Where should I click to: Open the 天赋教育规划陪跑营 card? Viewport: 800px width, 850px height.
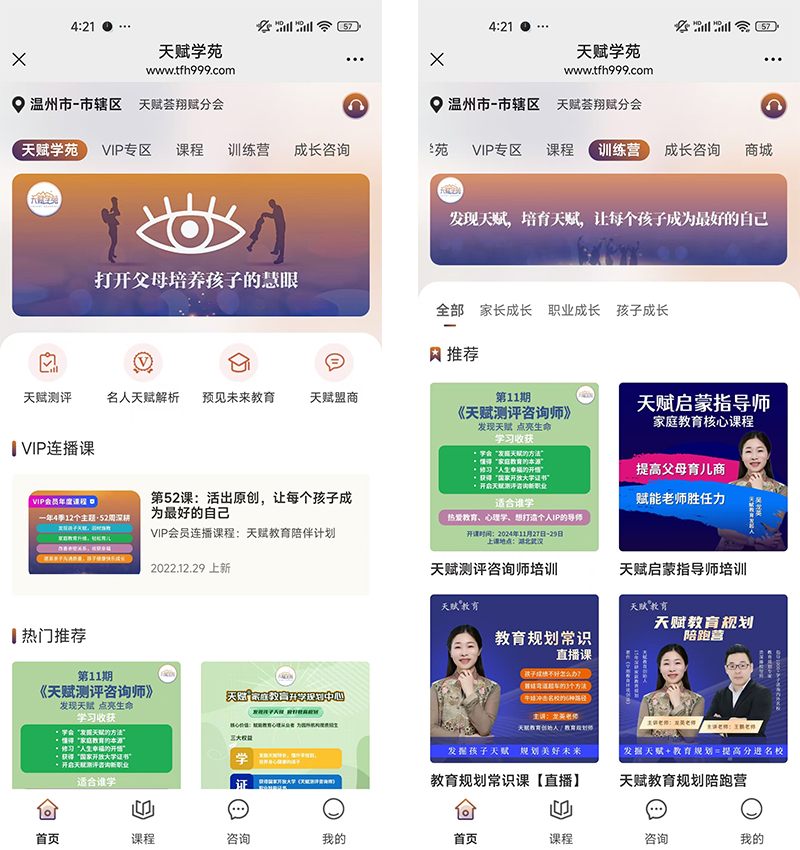[703, 679]
